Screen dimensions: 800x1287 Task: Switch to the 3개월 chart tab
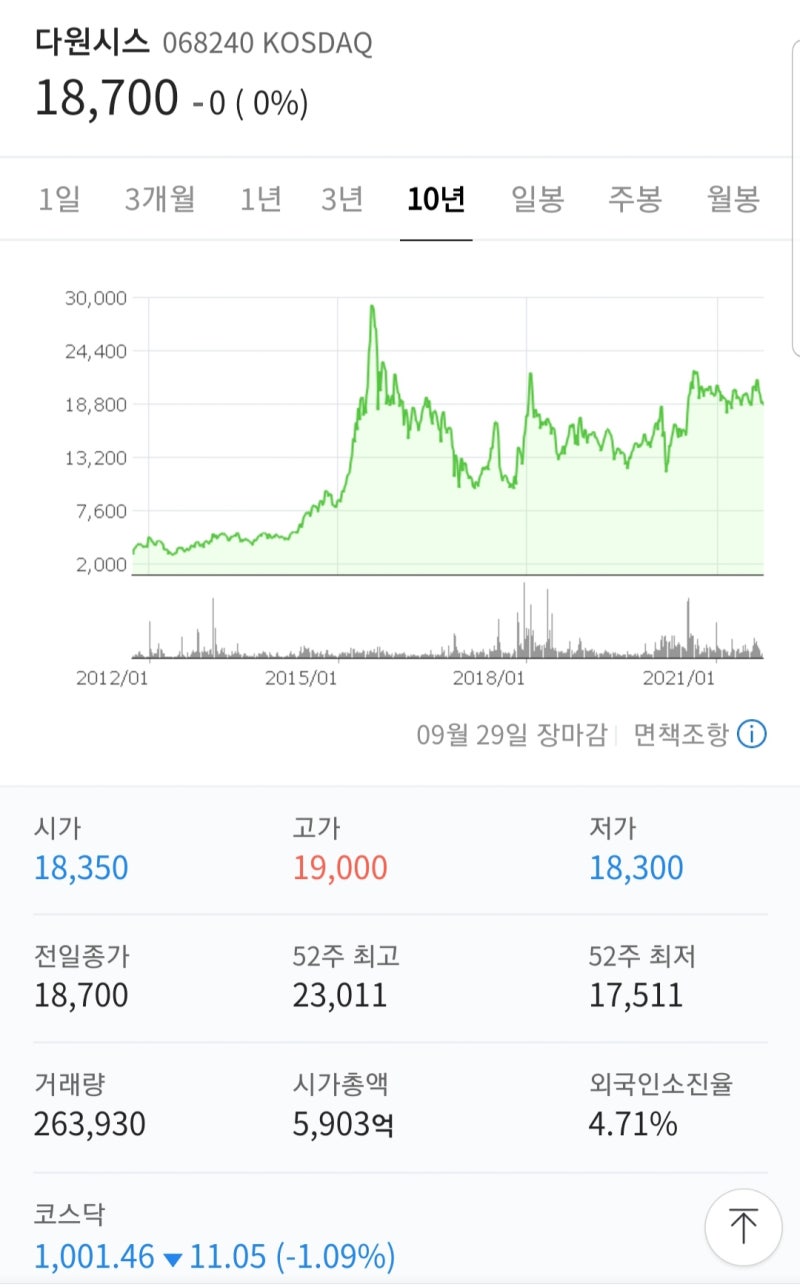point(160,198)
